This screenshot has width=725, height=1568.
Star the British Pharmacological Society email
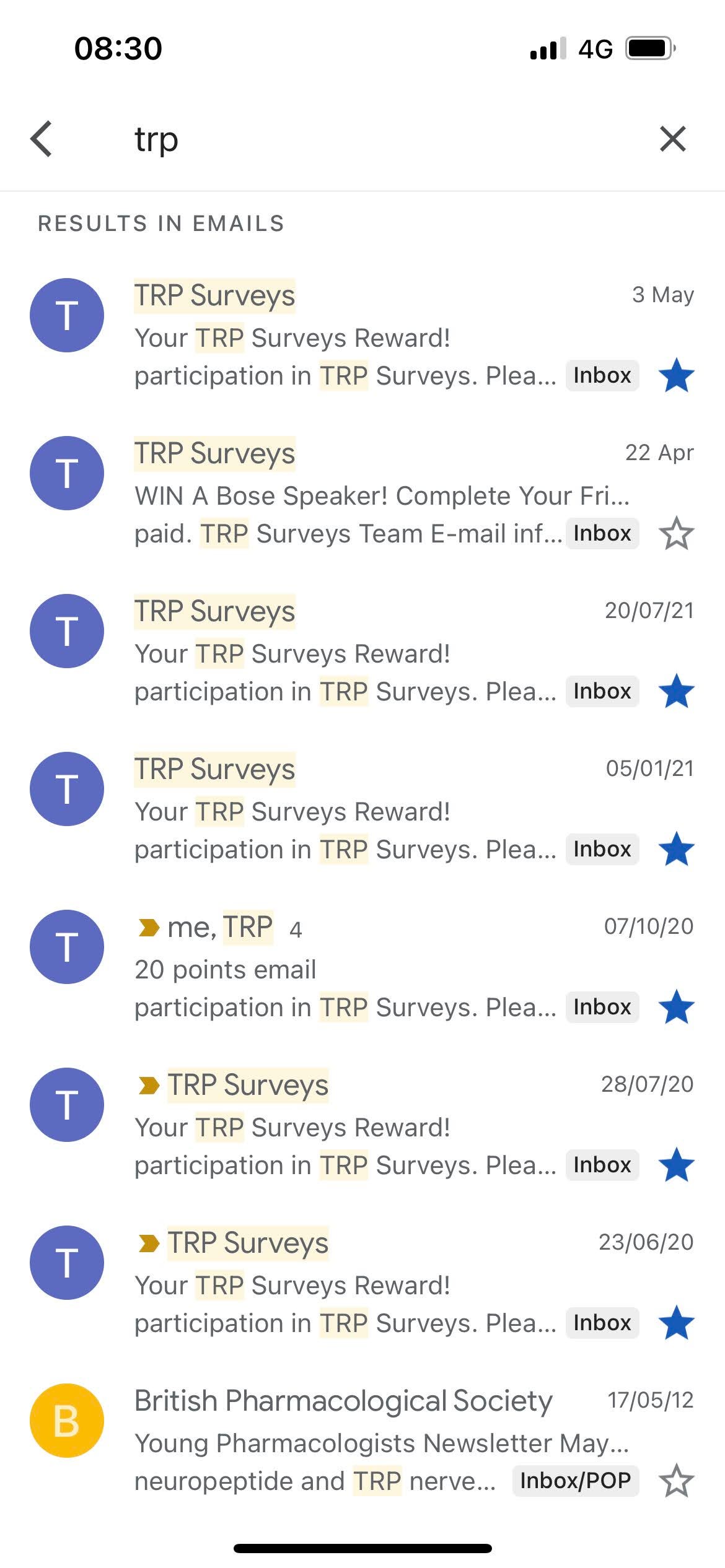tap(676, 1481)
